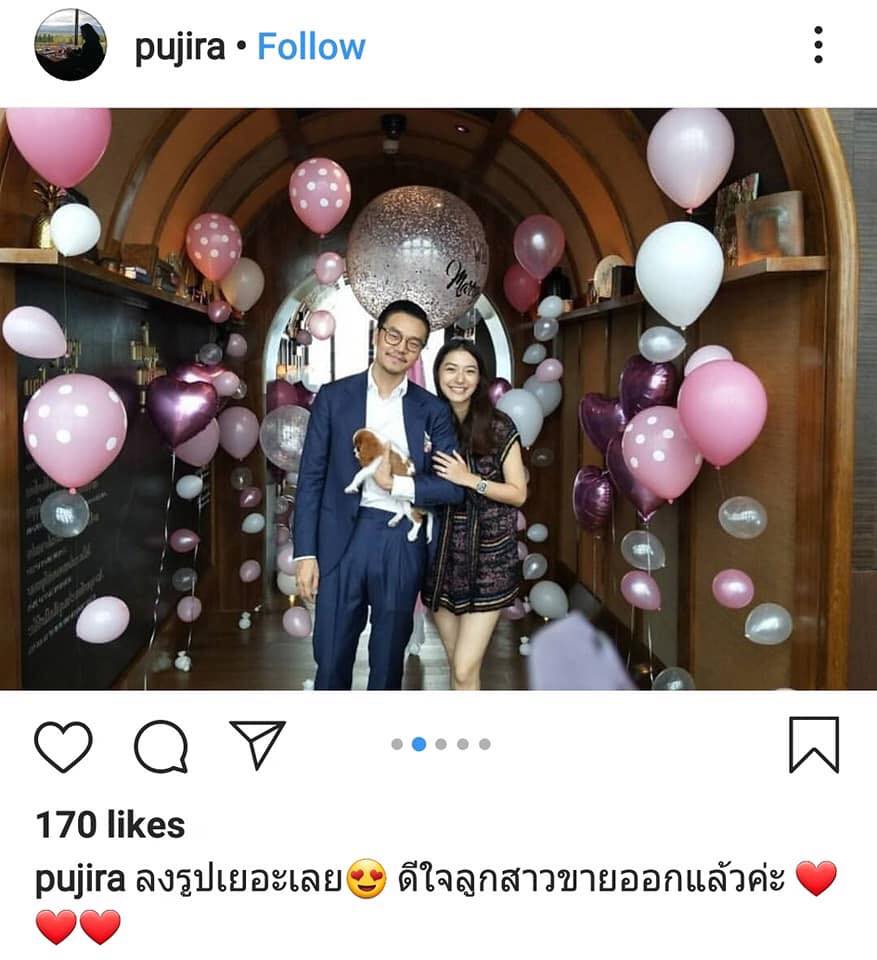Open pujira's profile picture
The width and height of the screenshot is (877, 960).
point(70,45)
